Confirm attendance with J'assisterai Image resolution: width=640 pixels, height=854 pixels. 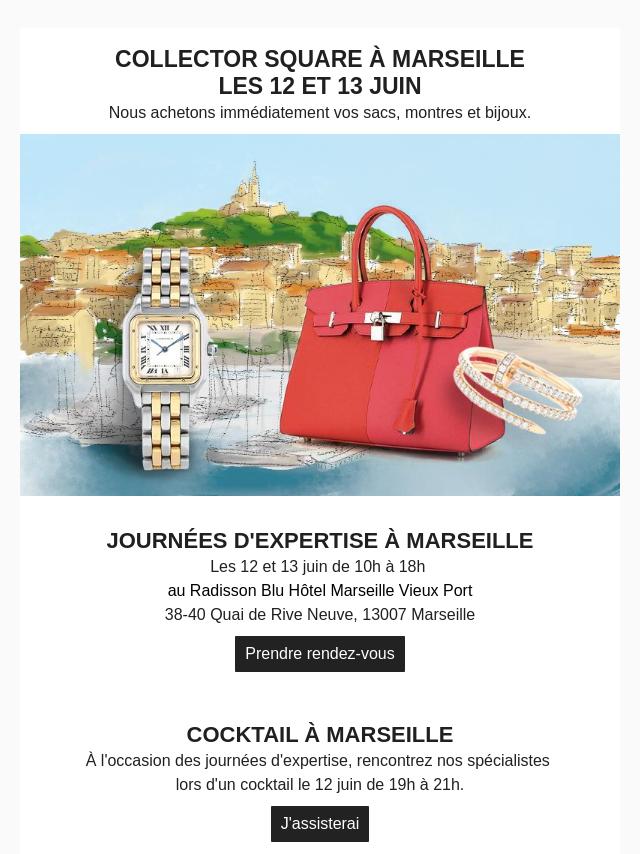(320, 824)
